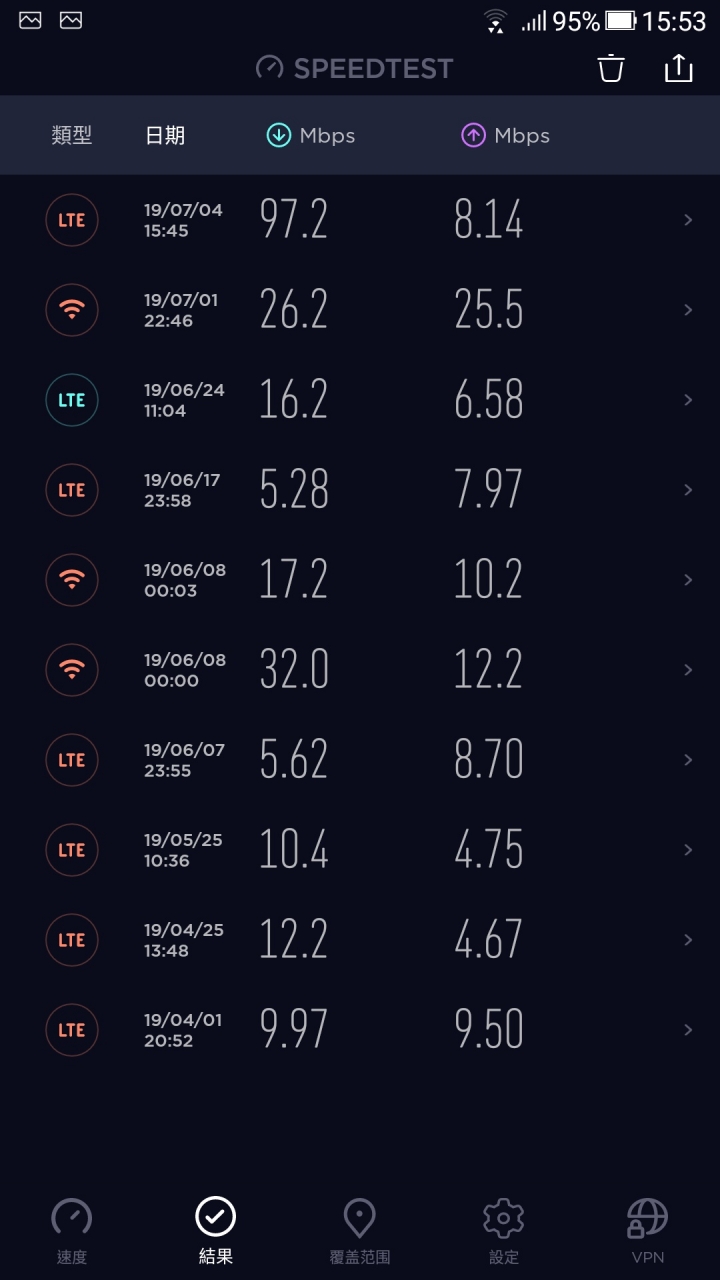
Task: View the 19/06/07 23:55 LTE result
Action: tap(360, 760)
